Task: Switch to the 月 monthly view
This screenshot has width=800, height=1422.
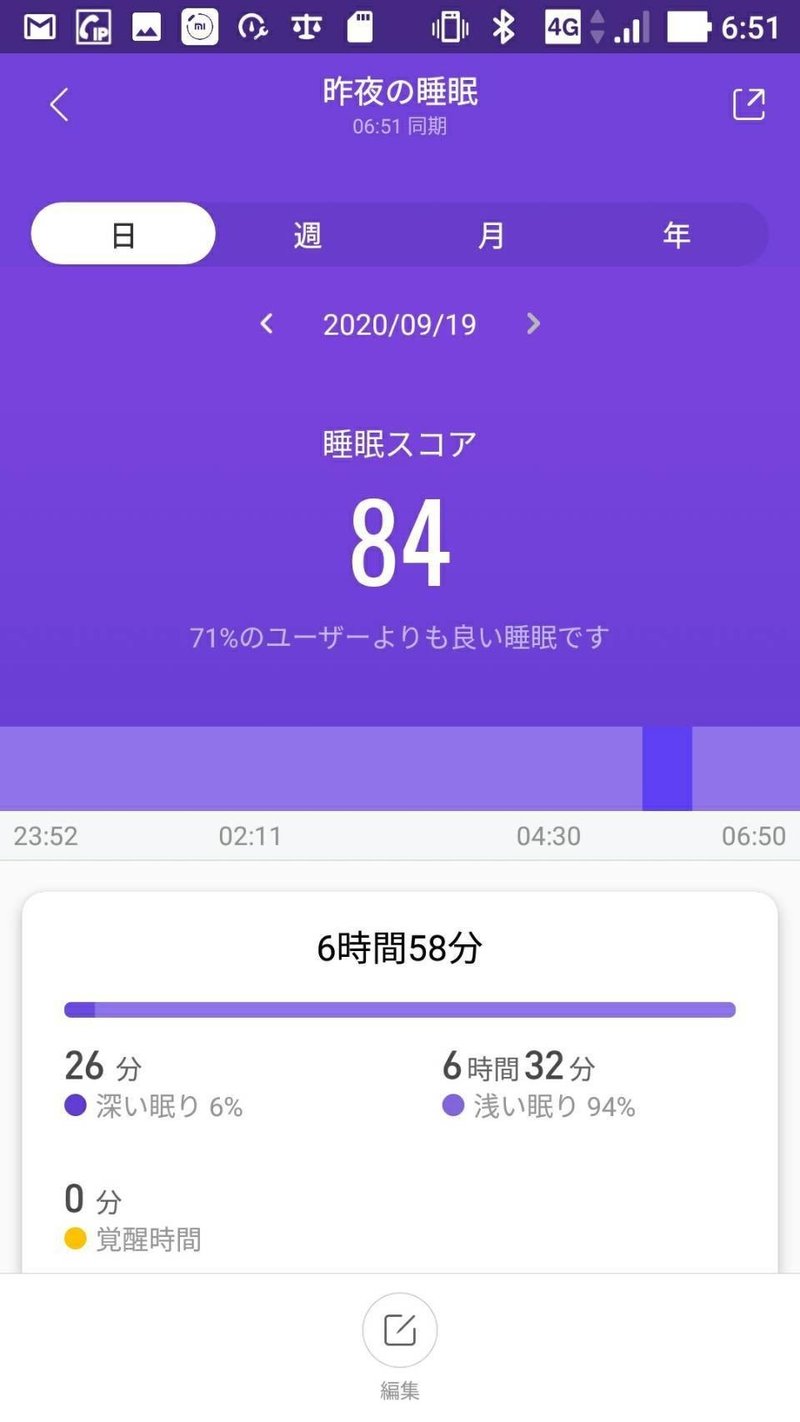Action: [491, 235]
